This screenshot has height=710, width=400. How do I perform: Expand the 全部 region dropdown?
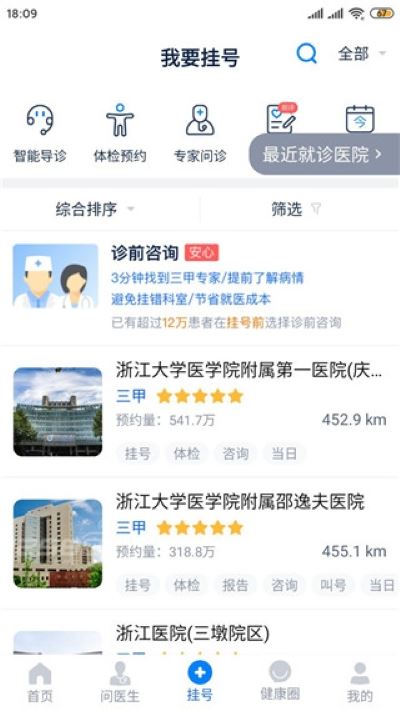(361, 54)
